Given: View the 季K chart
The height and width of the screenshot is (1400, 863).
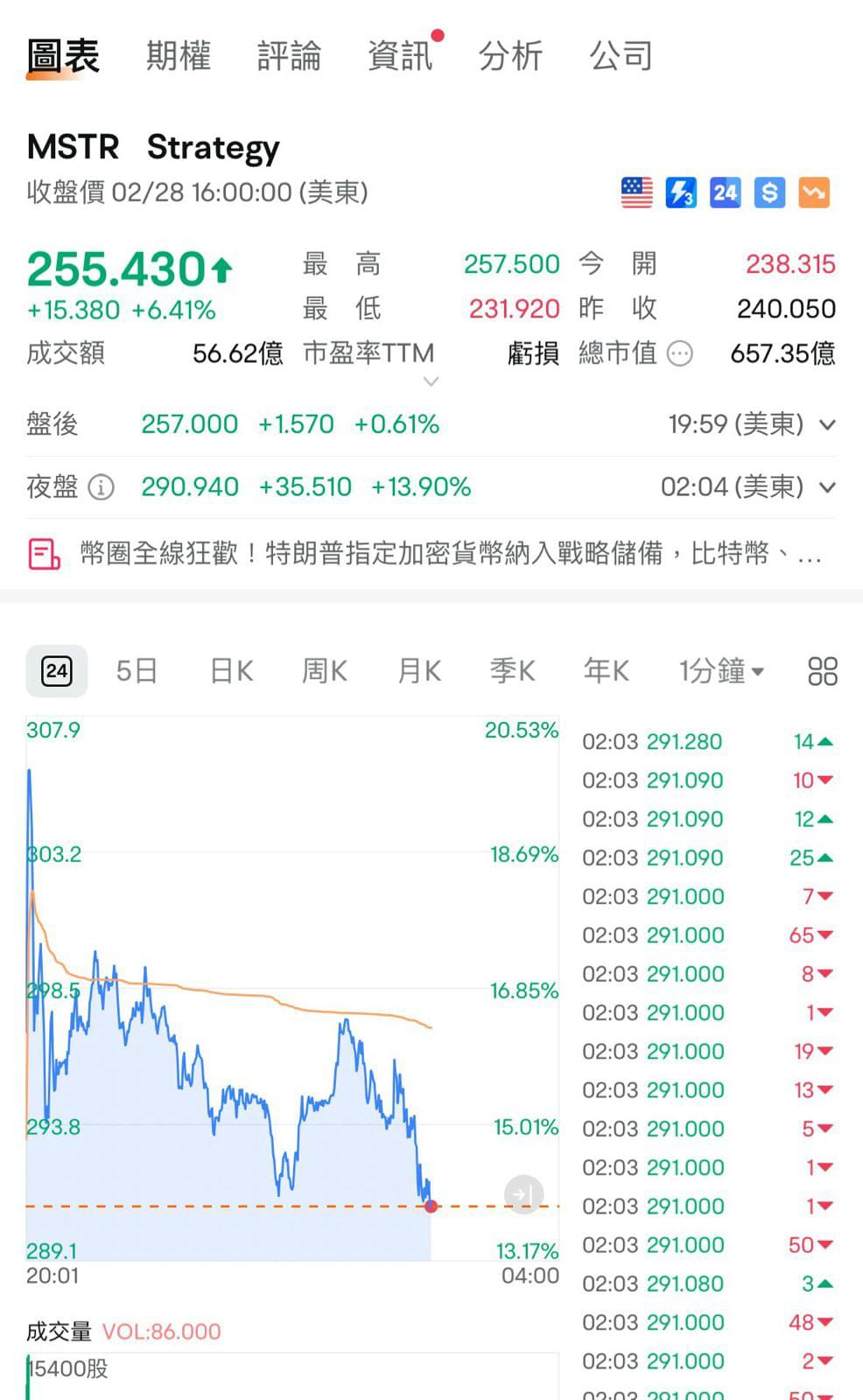Looking at the screenshot, I should point(513,671).
